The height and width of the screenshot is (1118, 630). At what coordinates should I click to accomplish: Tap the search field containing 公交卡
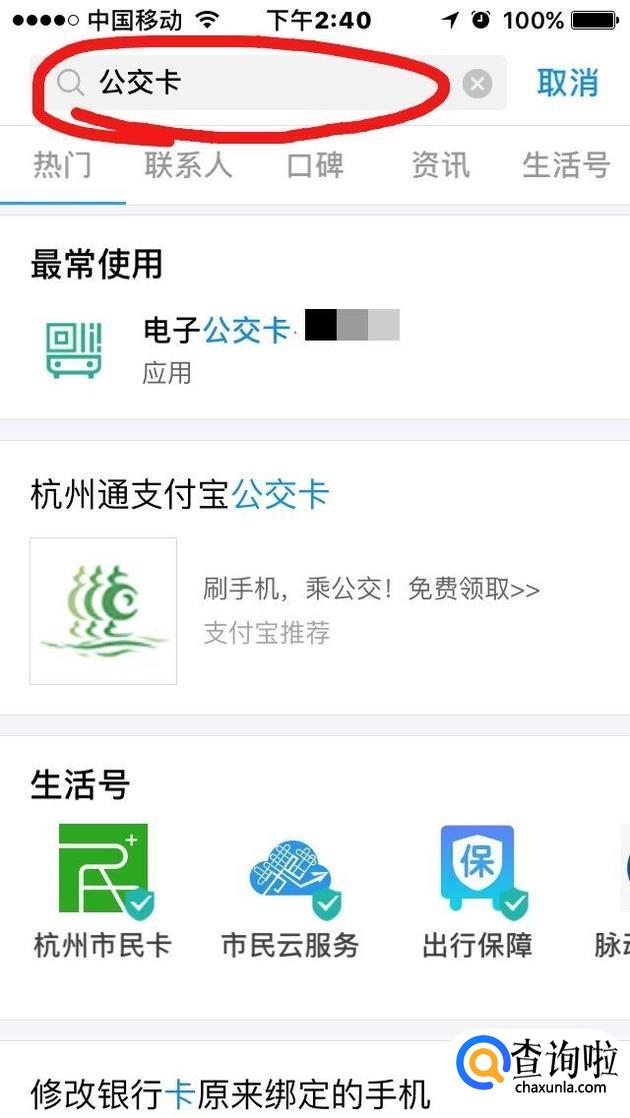260,83
